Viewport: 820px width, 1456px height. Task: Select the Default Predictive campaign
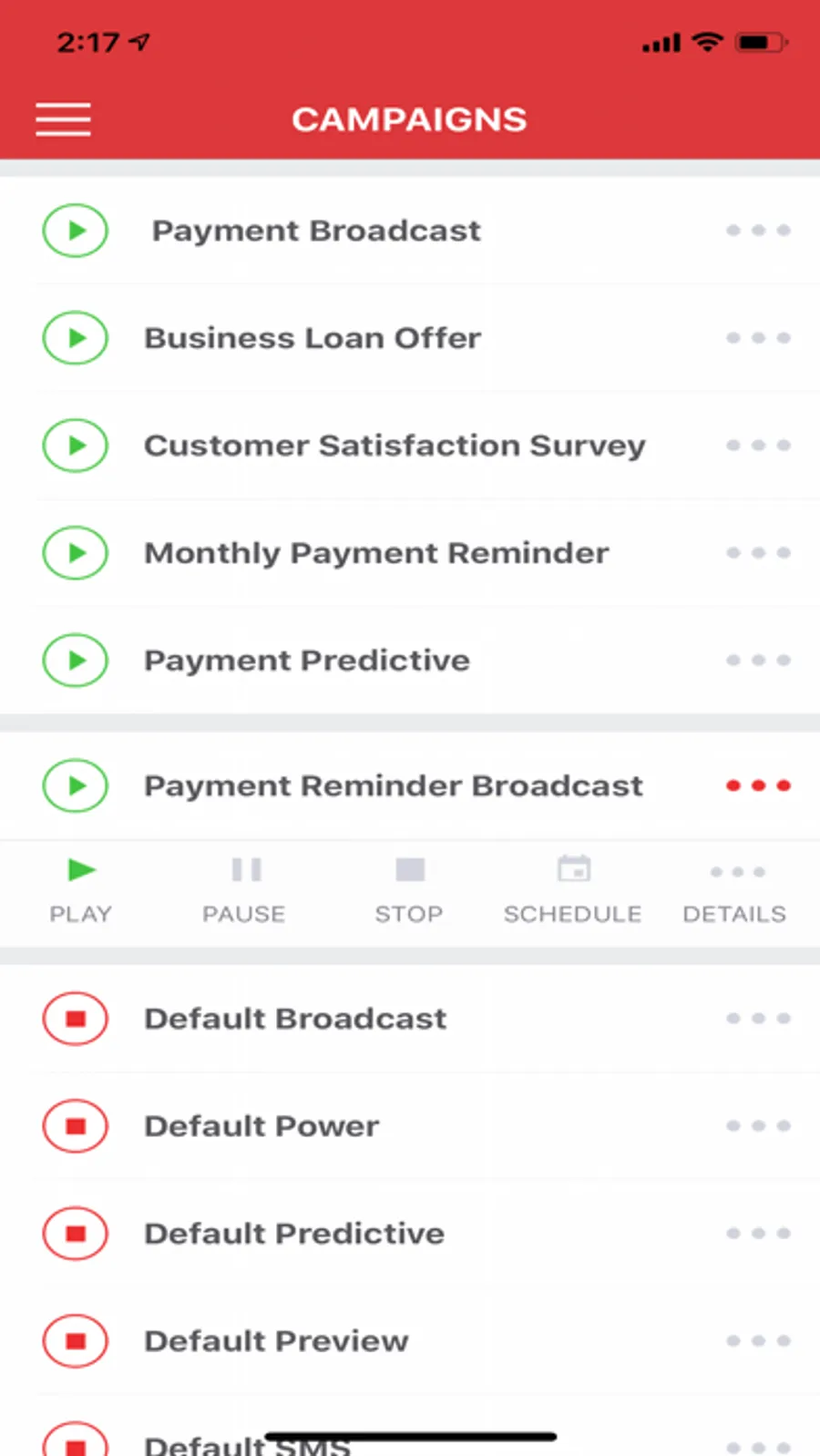[294, 1234]
